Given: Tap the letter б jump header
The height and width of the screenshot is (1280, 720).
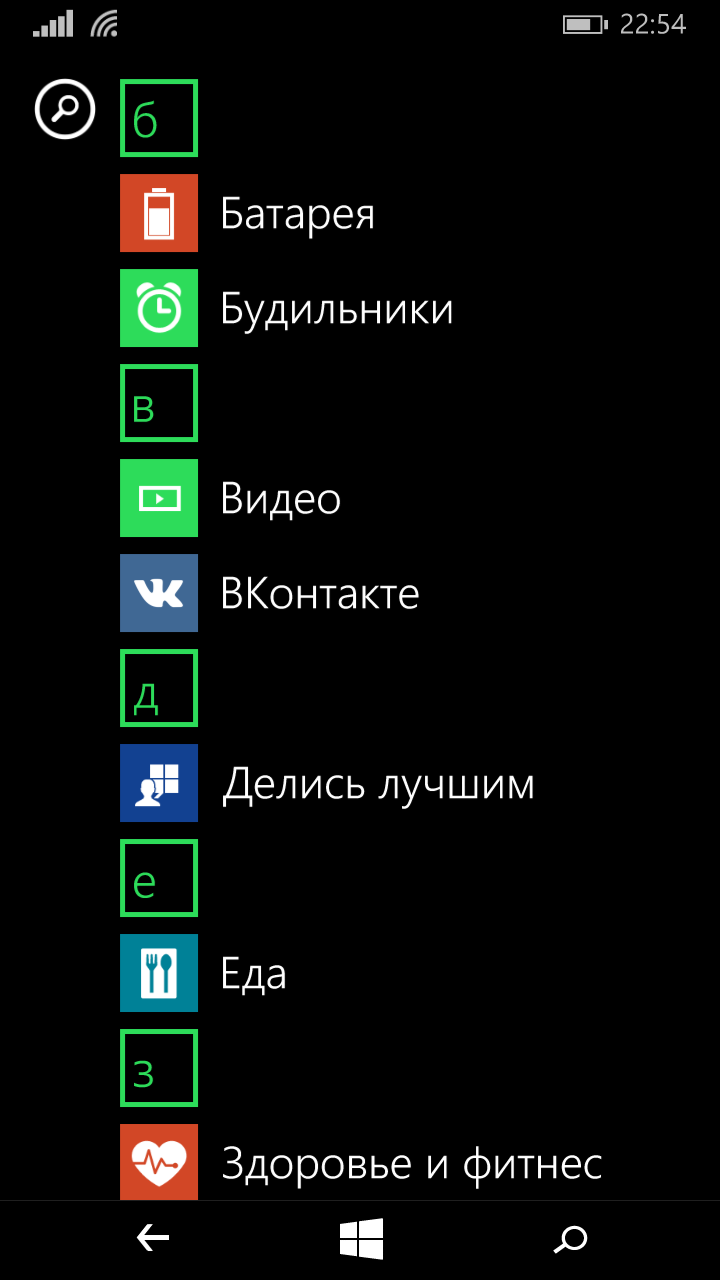Looking at the screenshot, I should pos(159,118).
